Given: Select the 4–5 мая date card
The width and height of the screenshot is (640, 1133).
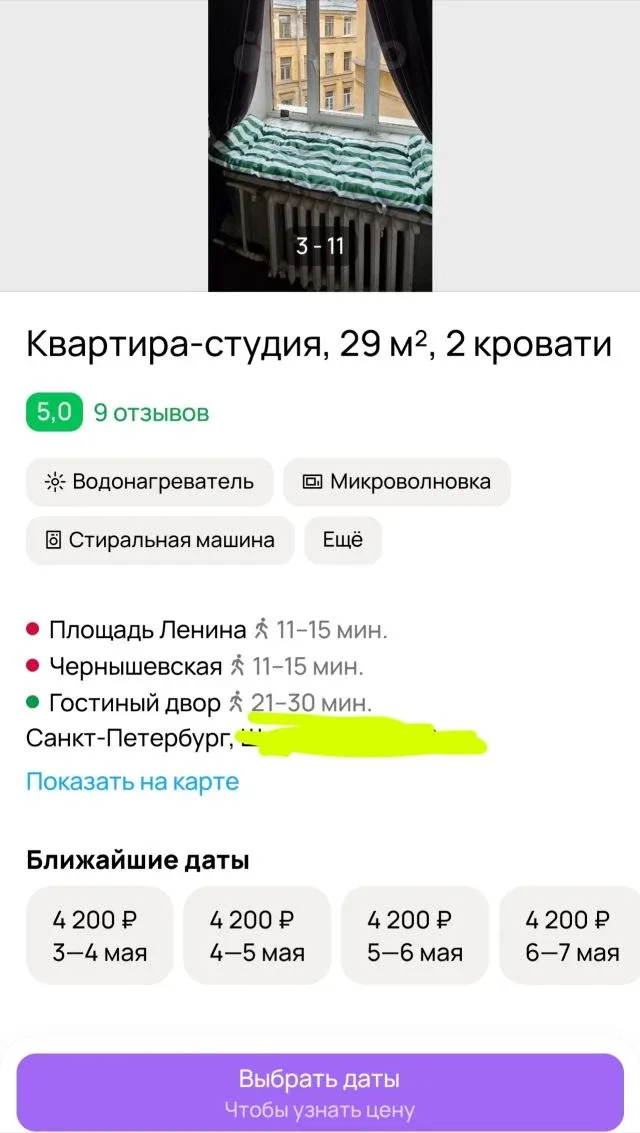Looking at the screenshot, I should pyautogui.click(x=257, y=935).
